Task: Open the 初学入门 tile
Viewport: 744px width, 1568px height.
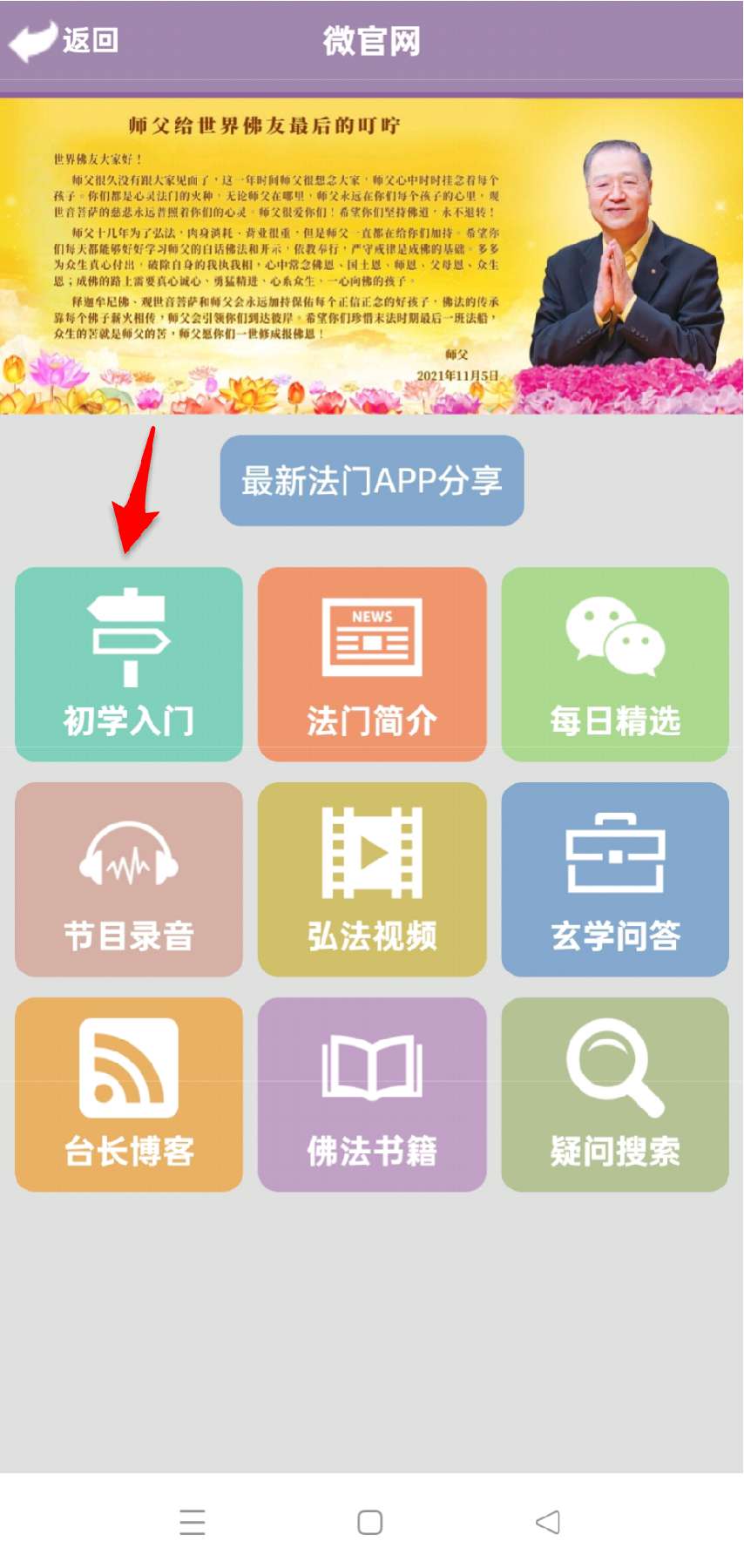Action: (x=129, y=665)
